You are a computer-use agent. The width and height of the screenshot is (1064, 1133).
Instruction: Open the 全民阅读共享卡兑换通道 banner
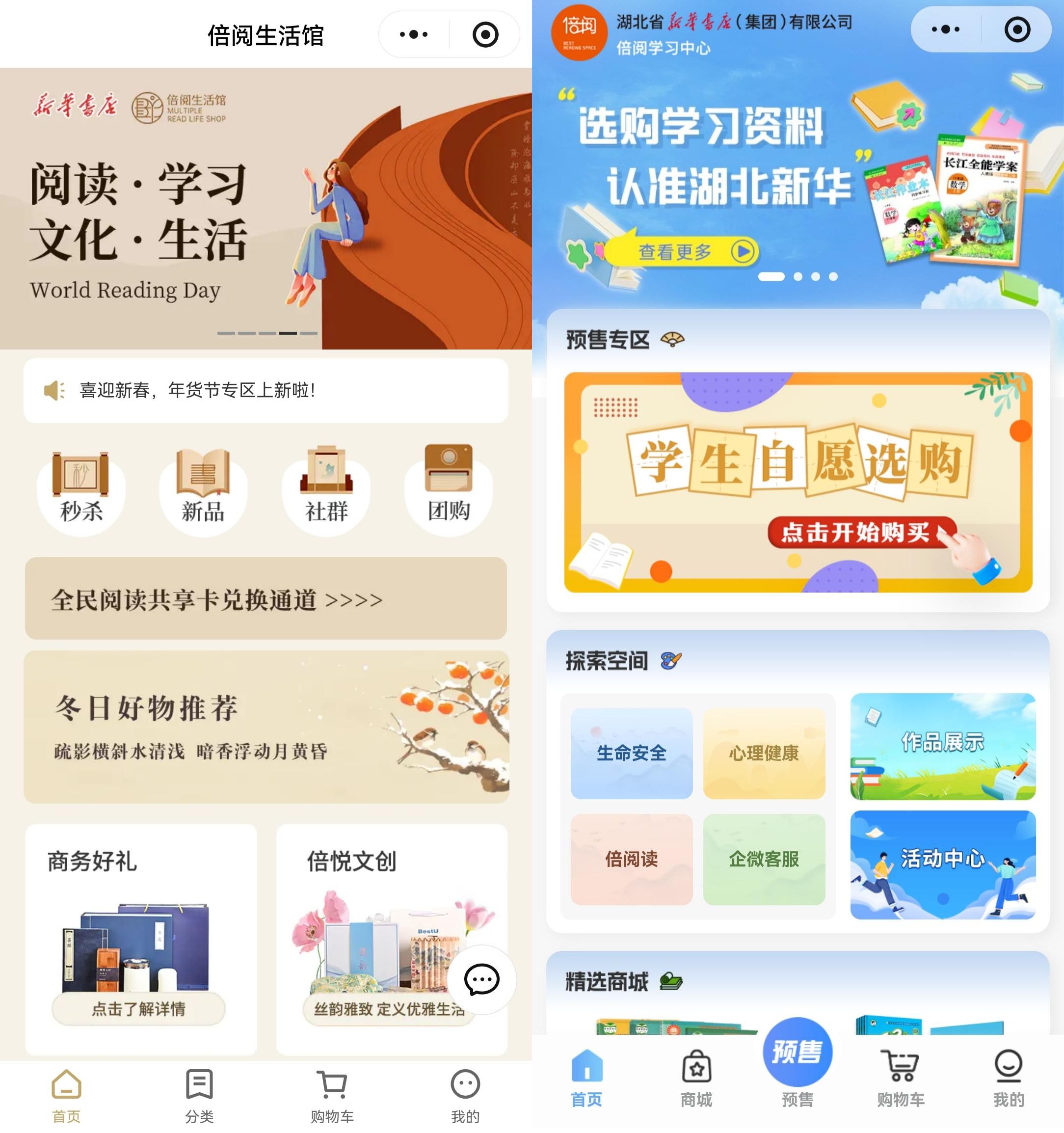pos(266,598)
